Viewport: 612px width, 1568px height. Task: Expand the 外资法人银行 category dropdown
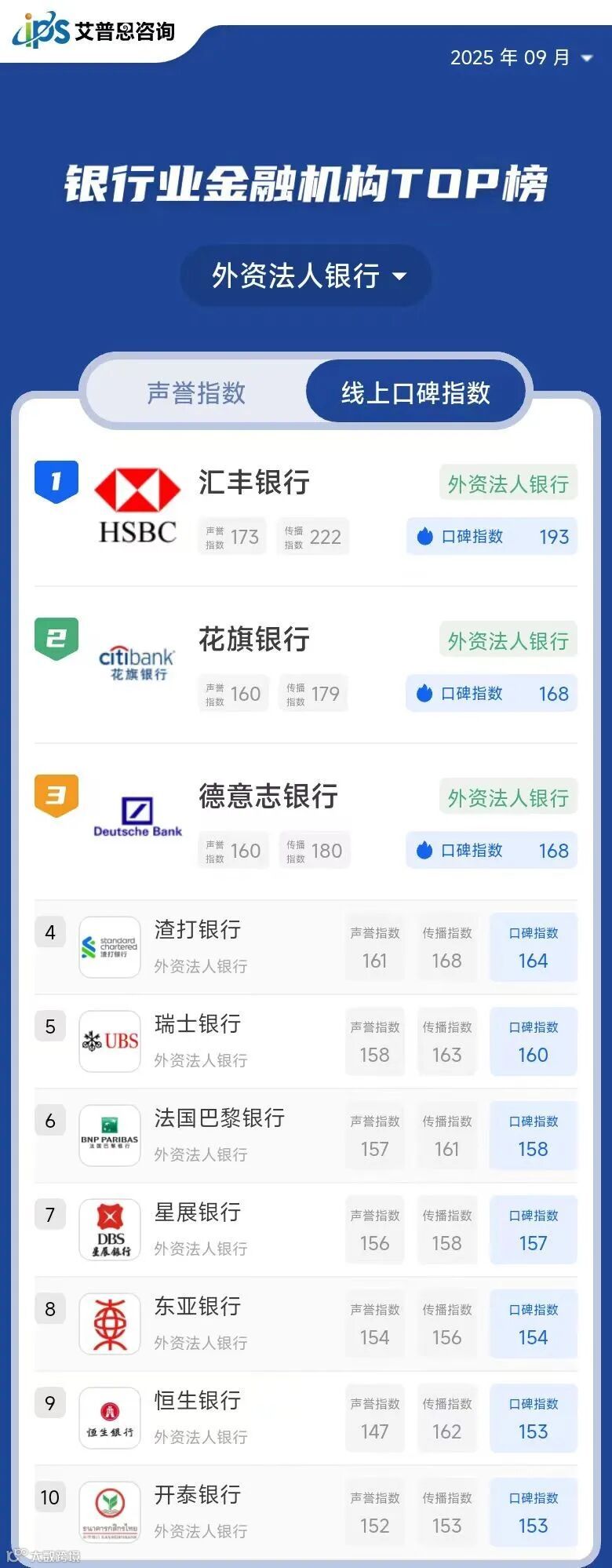306,275
